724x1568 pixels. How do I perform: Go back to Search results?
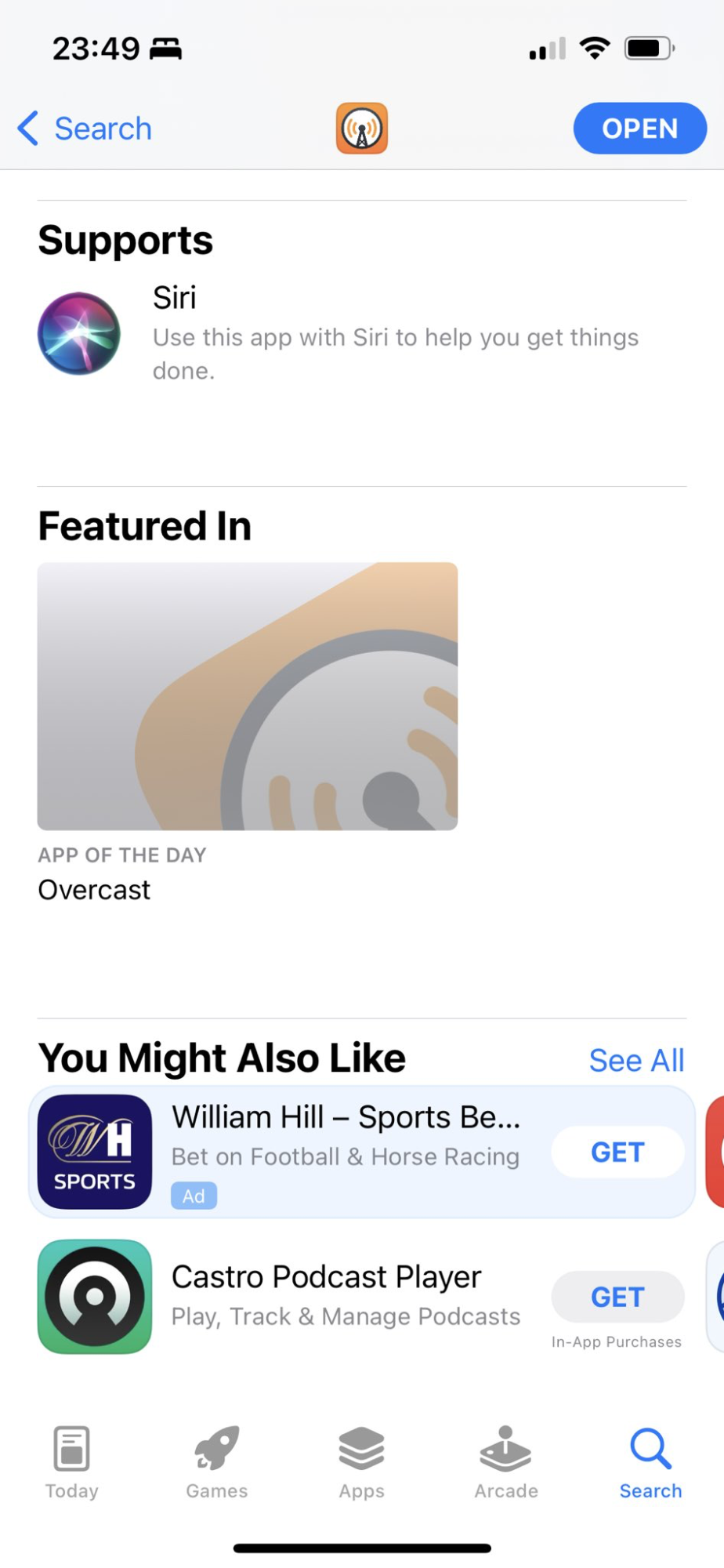coord(85,129)
